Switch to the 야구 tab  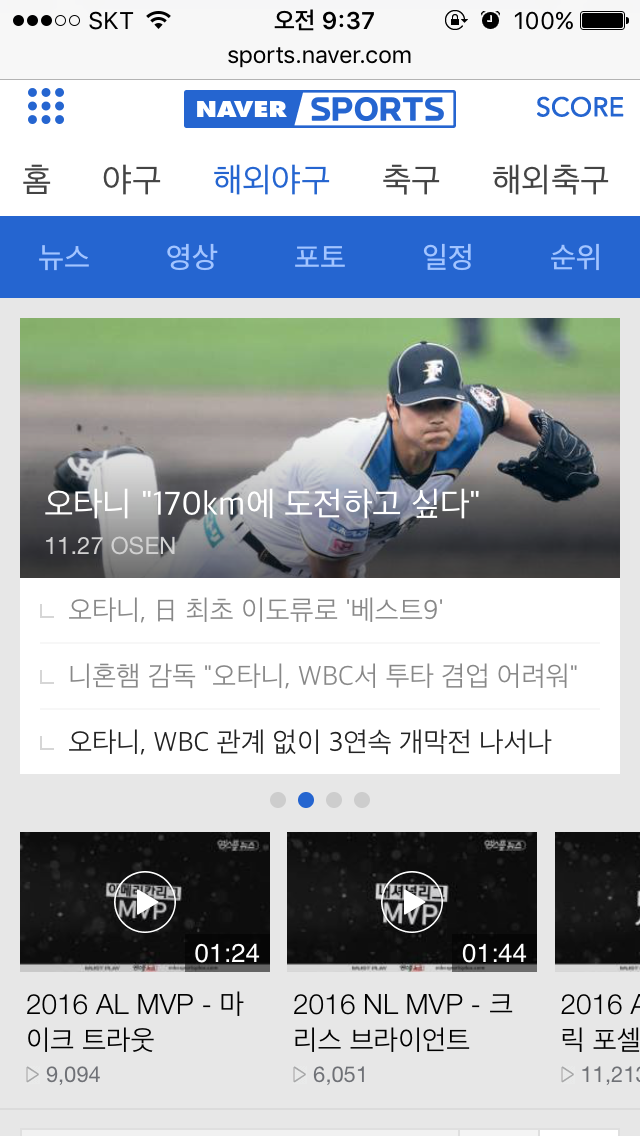click(x=131, y=180)
